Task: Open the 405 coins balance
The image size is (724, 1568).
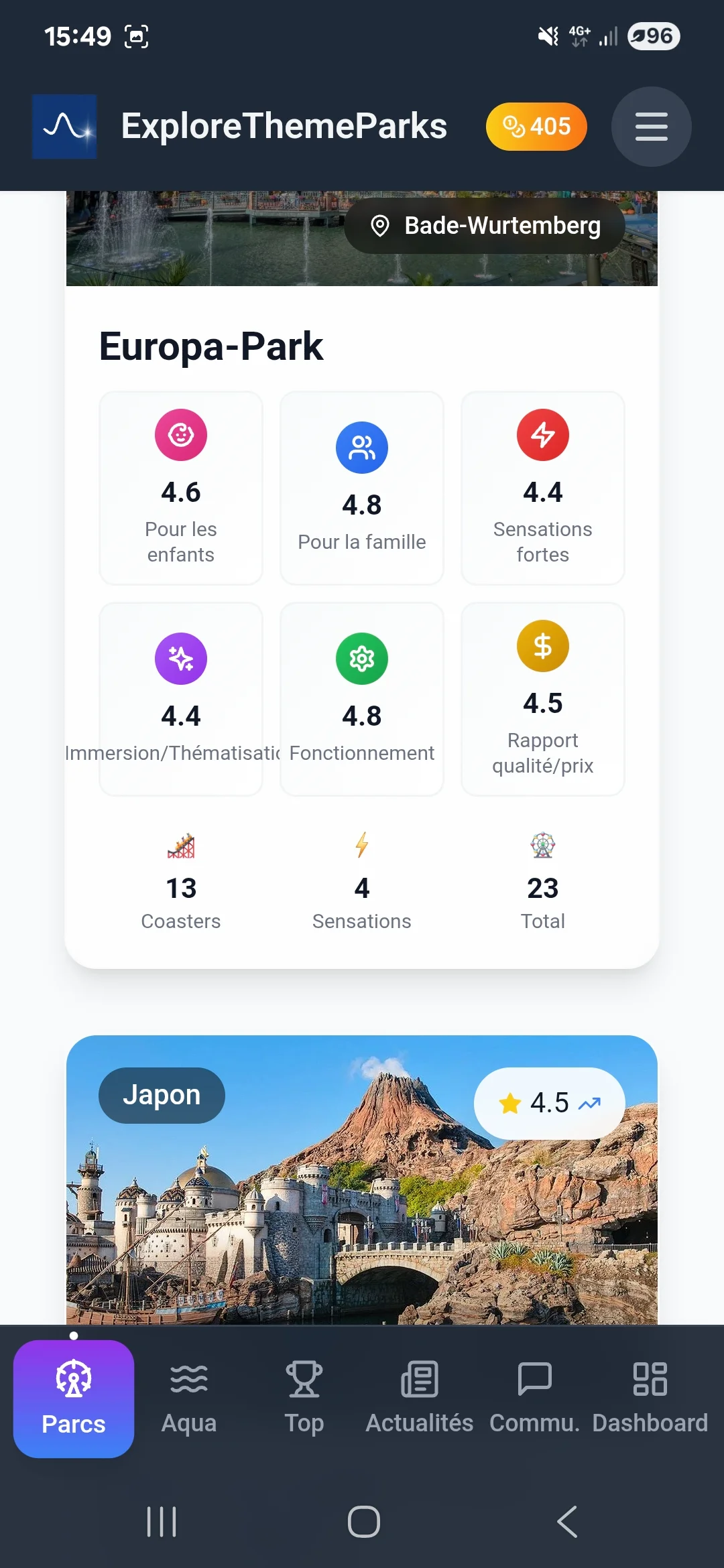Action: pyautogui.click(x=536, y=127)
